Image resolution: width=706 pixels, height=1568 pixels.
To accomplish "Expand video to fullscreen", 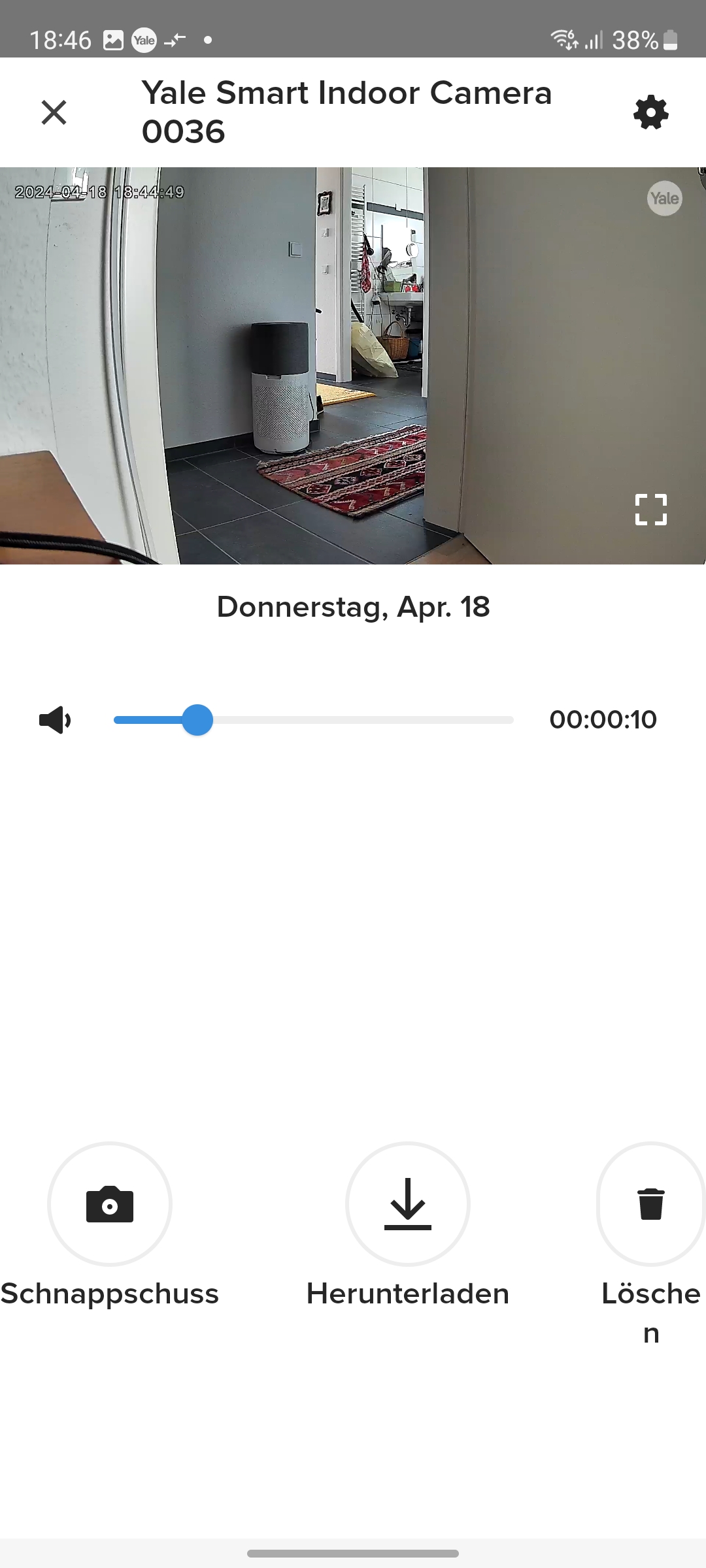I will pyautogui.click(x=651, y=510).
